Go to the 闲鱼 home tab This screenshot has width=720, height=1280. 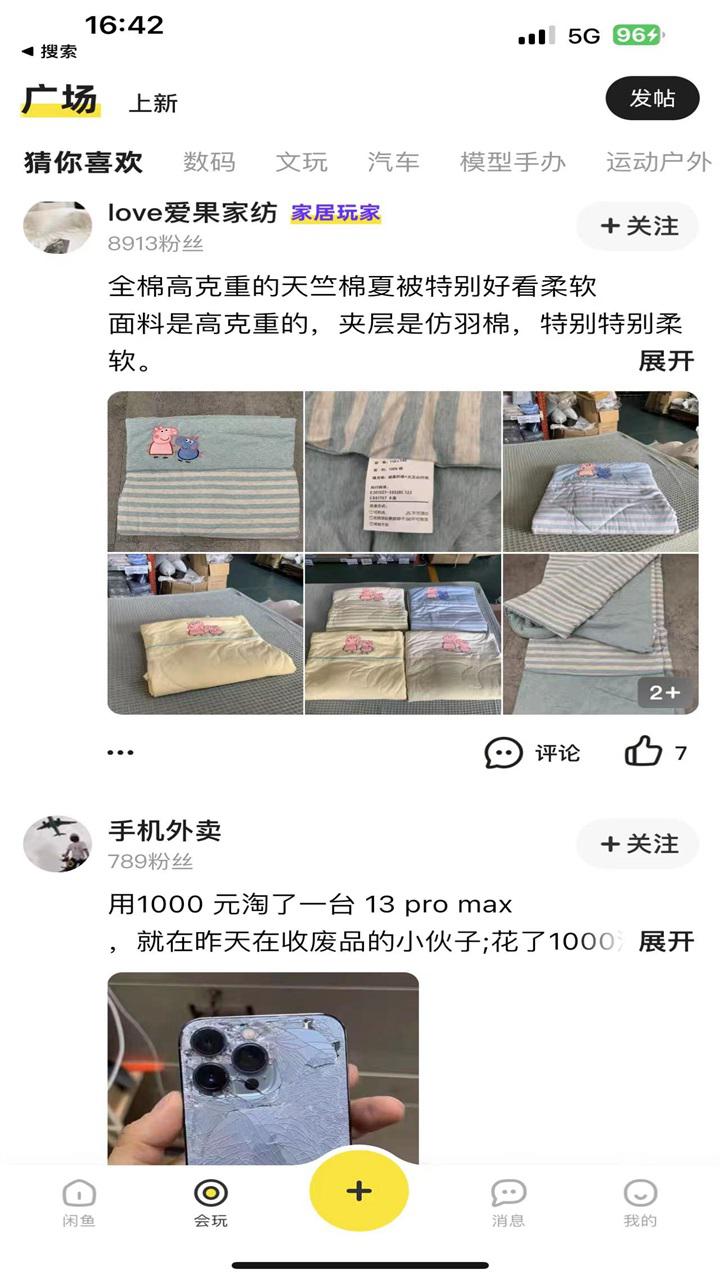tap(78, 1203)
